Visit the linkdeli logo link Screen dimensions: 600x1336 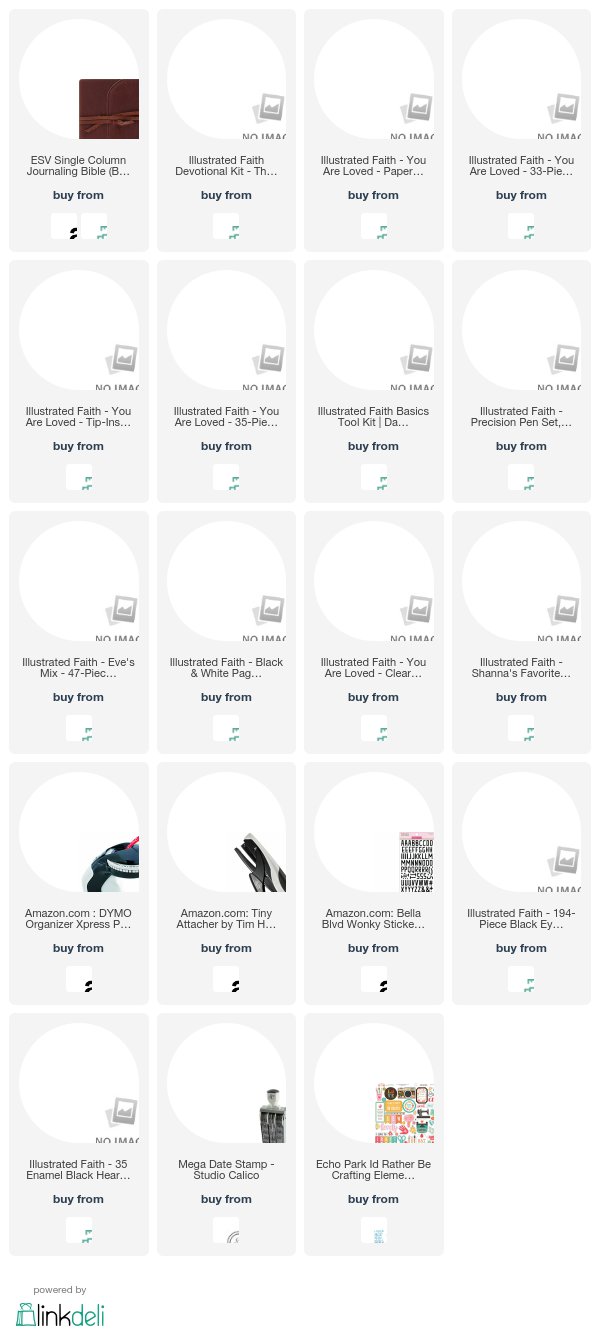tap(60, 1313)
